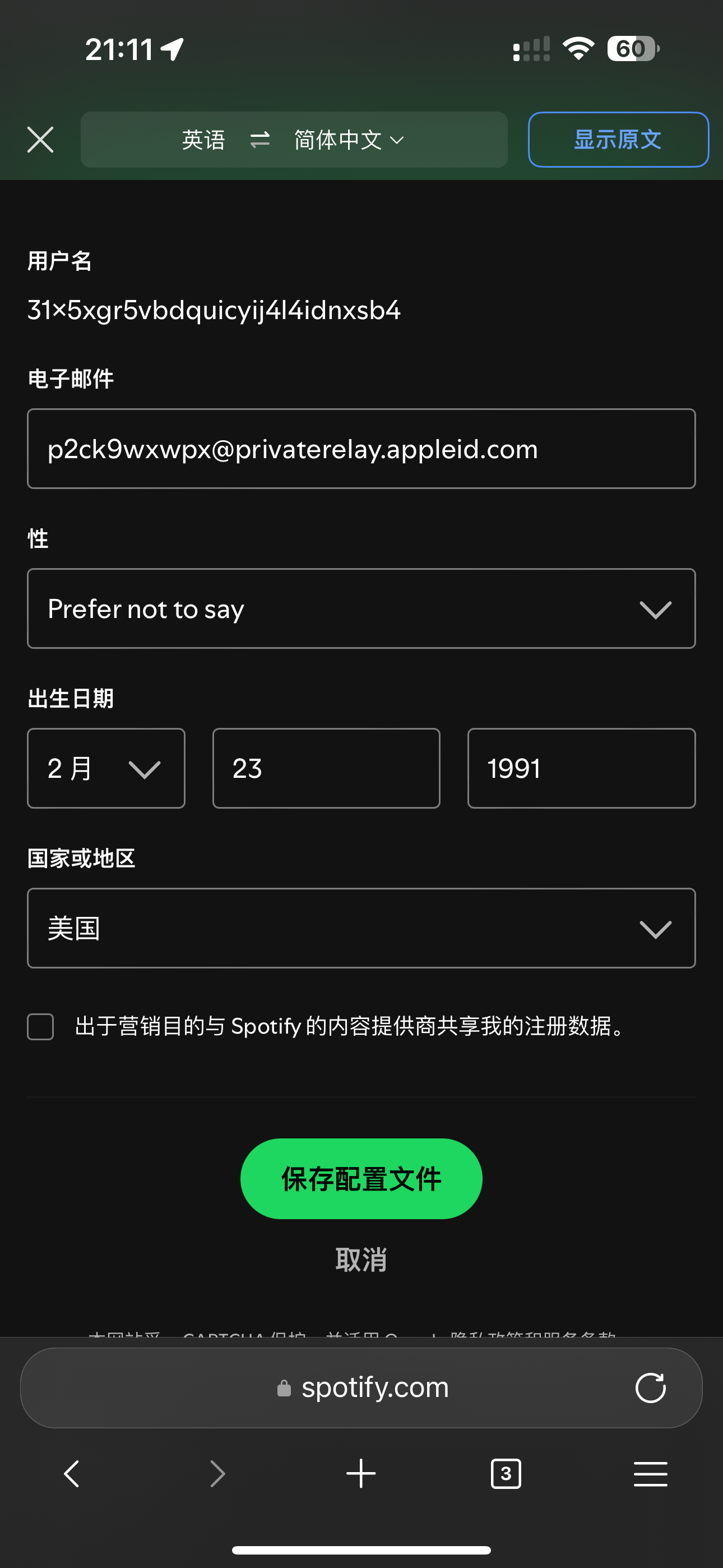Go back using the navigation chevron
This screenshot has height=1568, width=723.
point(72,1474)
